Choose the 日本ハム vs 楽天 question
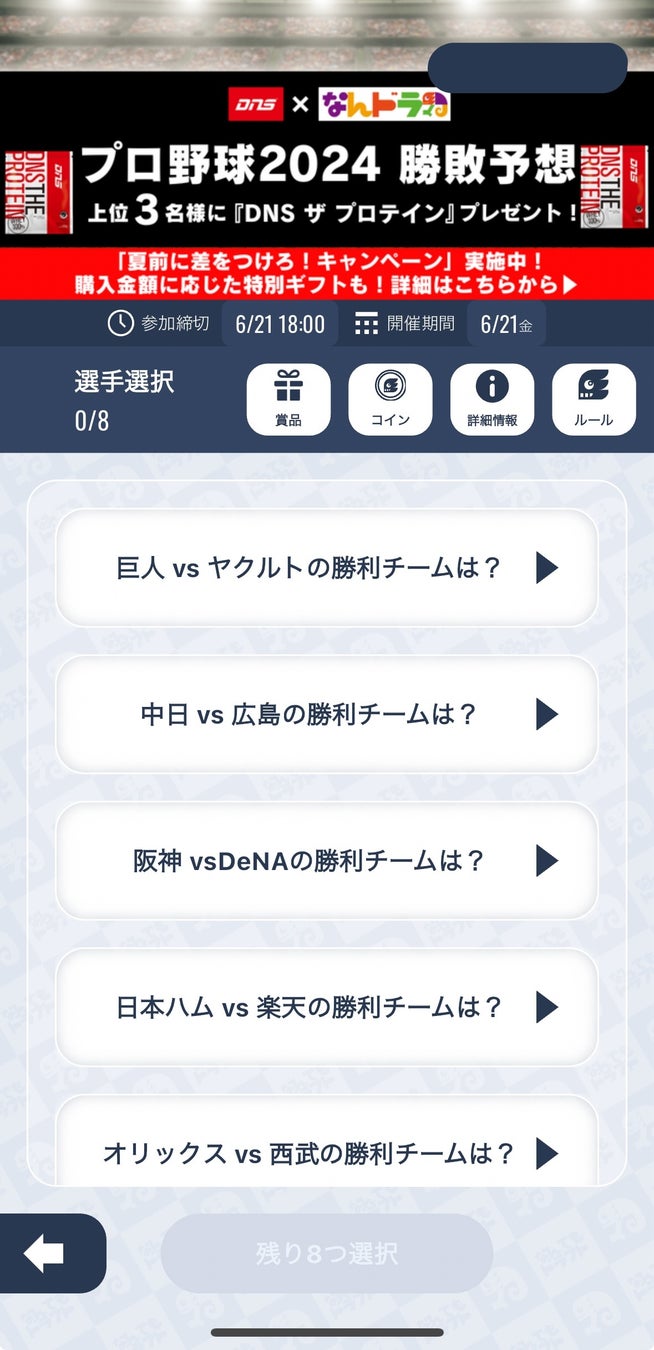The image size is (654, 1350). [x=326, y=1006]
